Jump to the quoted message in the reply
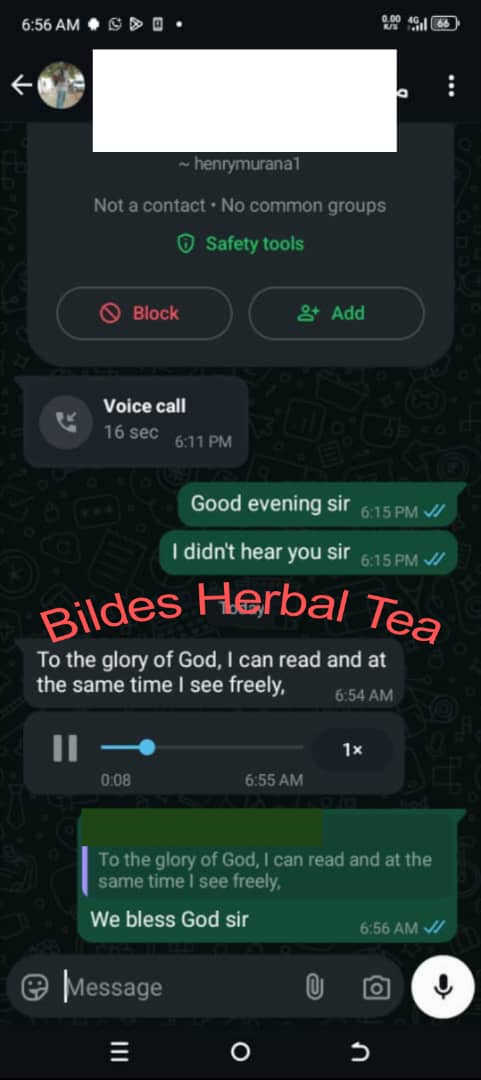 pos(267,871)
